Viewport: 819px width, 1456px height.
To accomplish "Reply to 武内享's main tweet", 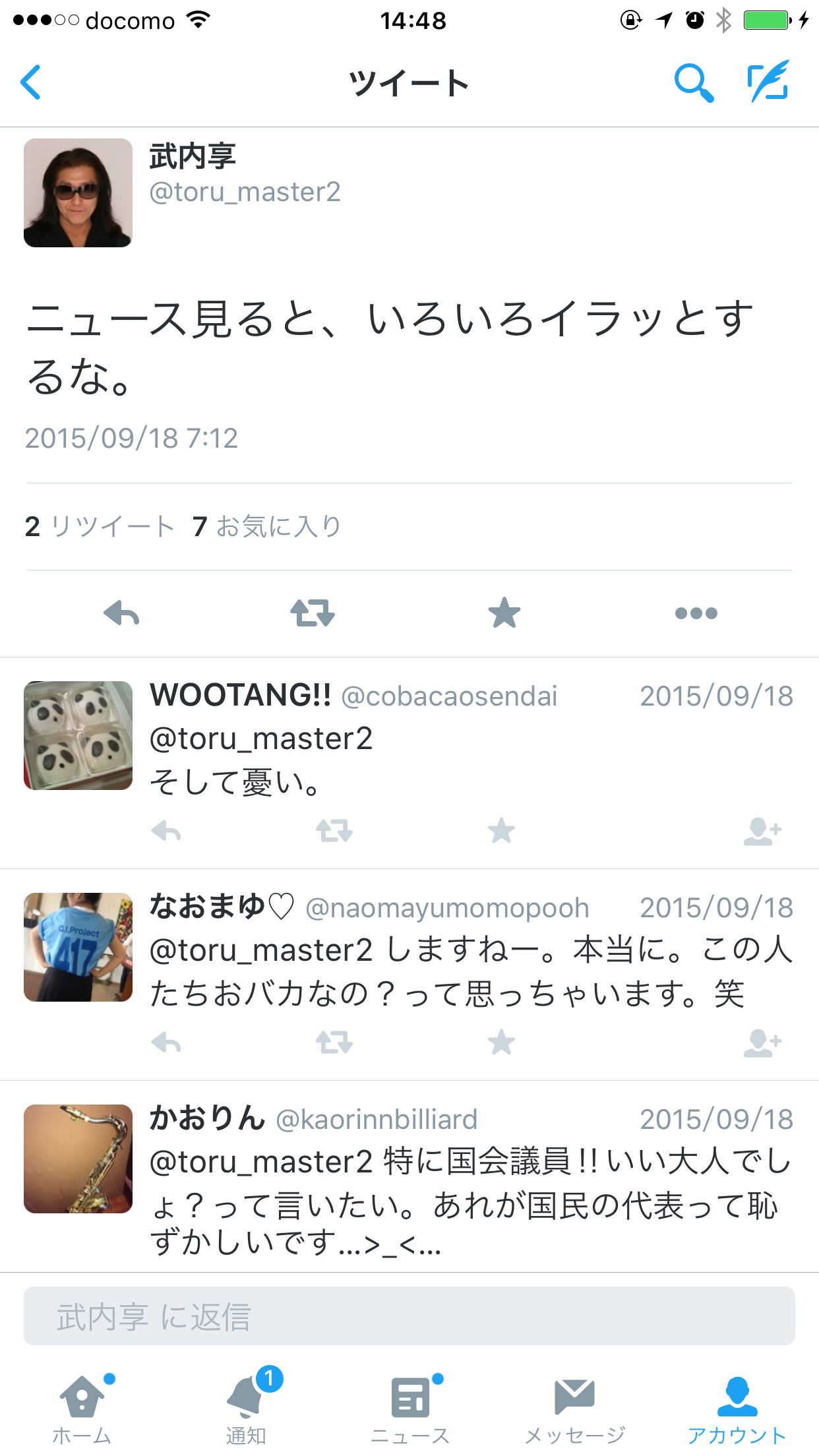I will [x=122, y=613].
